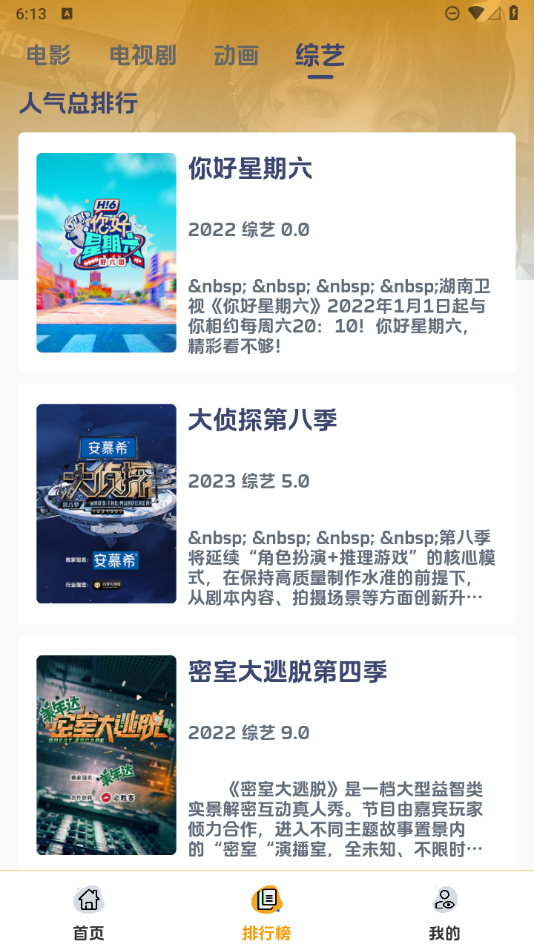Select the 综艺 tab
The image size is (534, 950).
click(320, 56)
